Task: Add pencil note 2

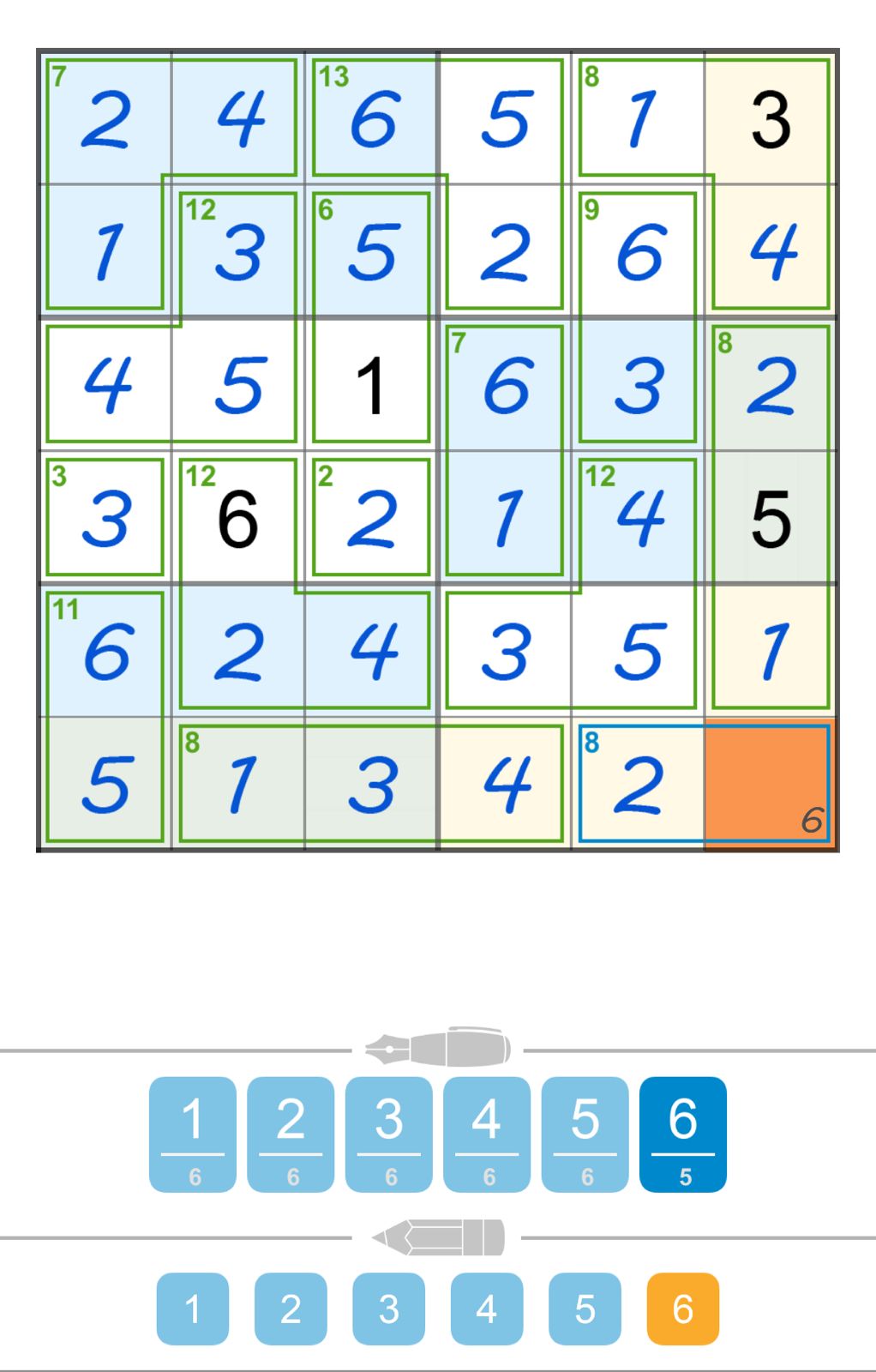Action: (x=291, y=1309)
